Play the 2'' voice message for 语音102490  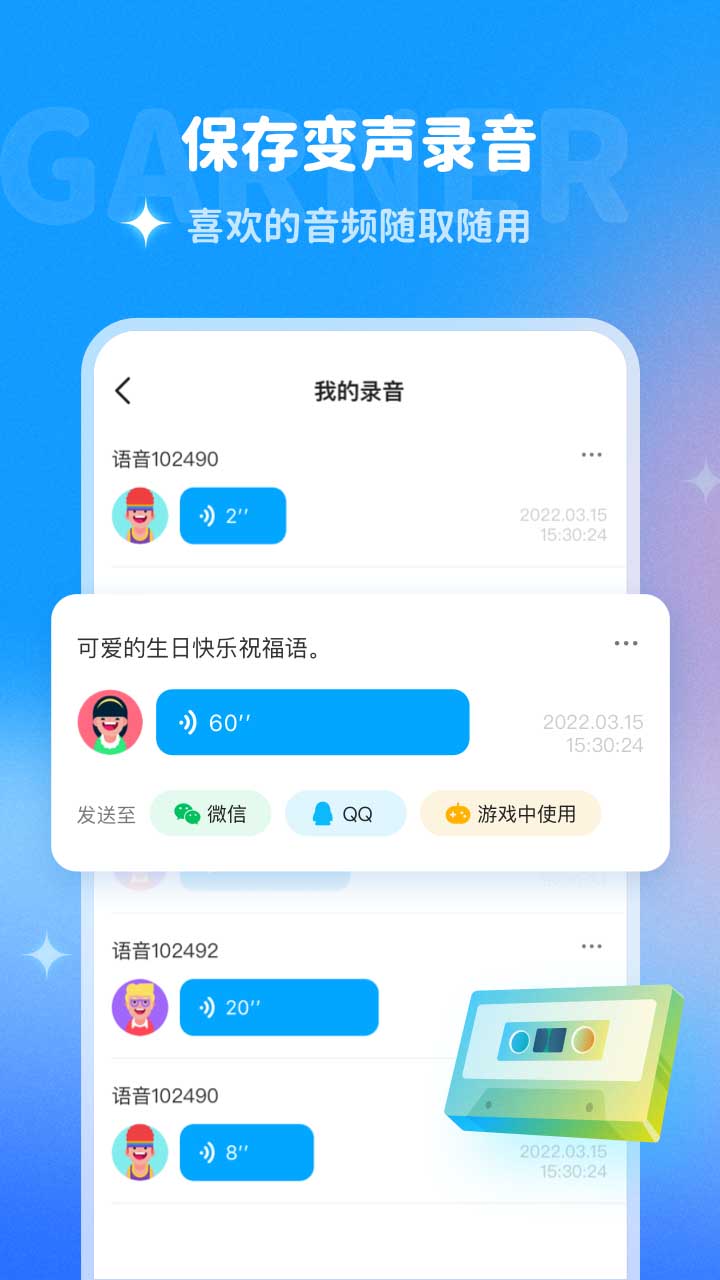click(232, 516)
